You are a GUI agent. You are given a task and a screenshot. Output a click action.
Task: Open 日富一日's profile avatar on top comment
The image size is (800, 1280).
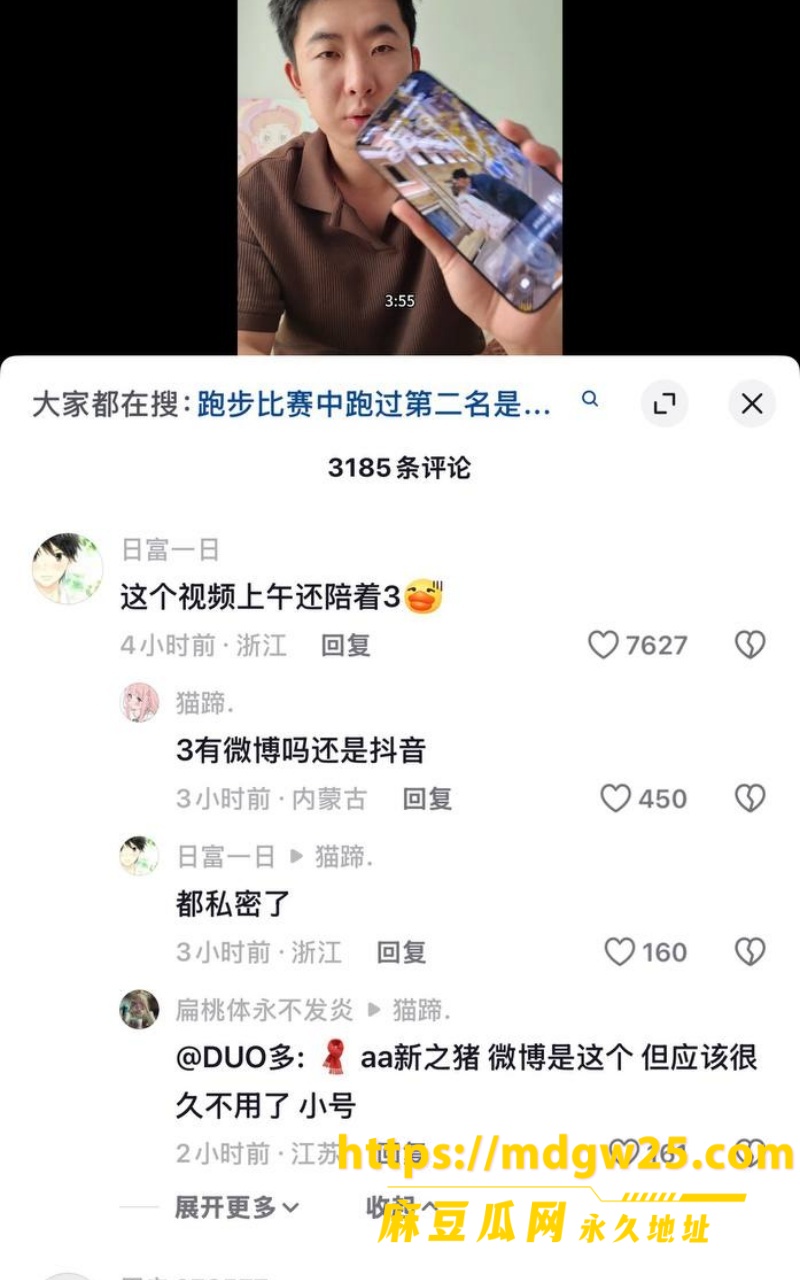pos(68,568)
